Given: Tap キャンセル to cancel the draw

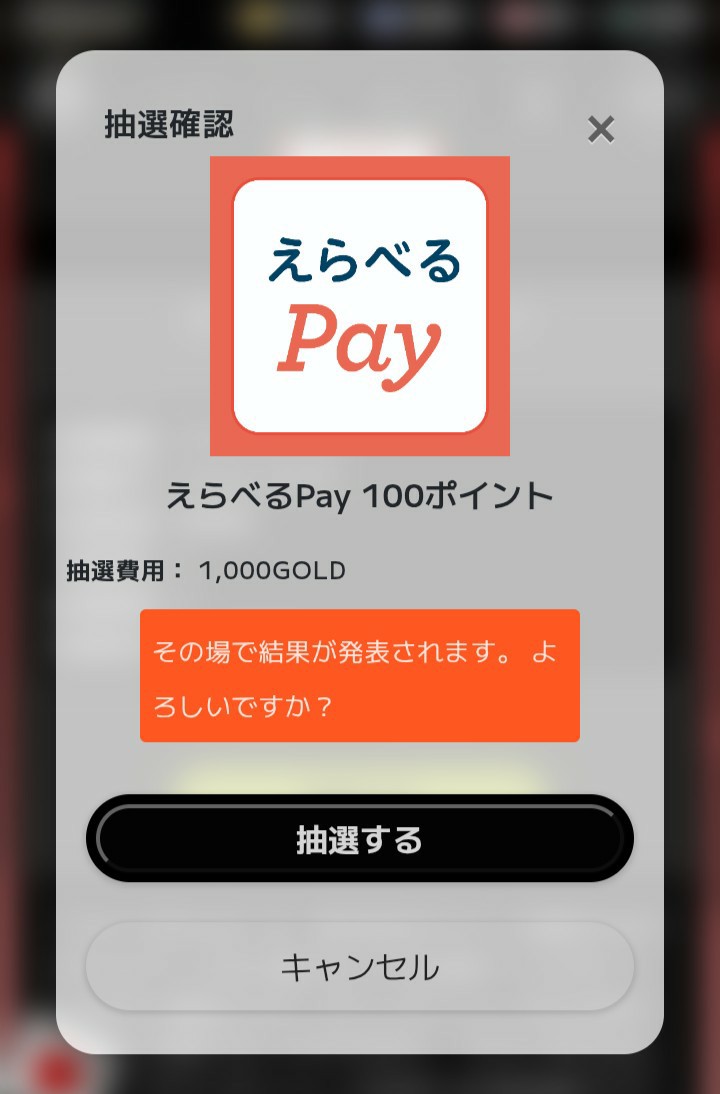Looking at the screenshot, I should (360, 967).
